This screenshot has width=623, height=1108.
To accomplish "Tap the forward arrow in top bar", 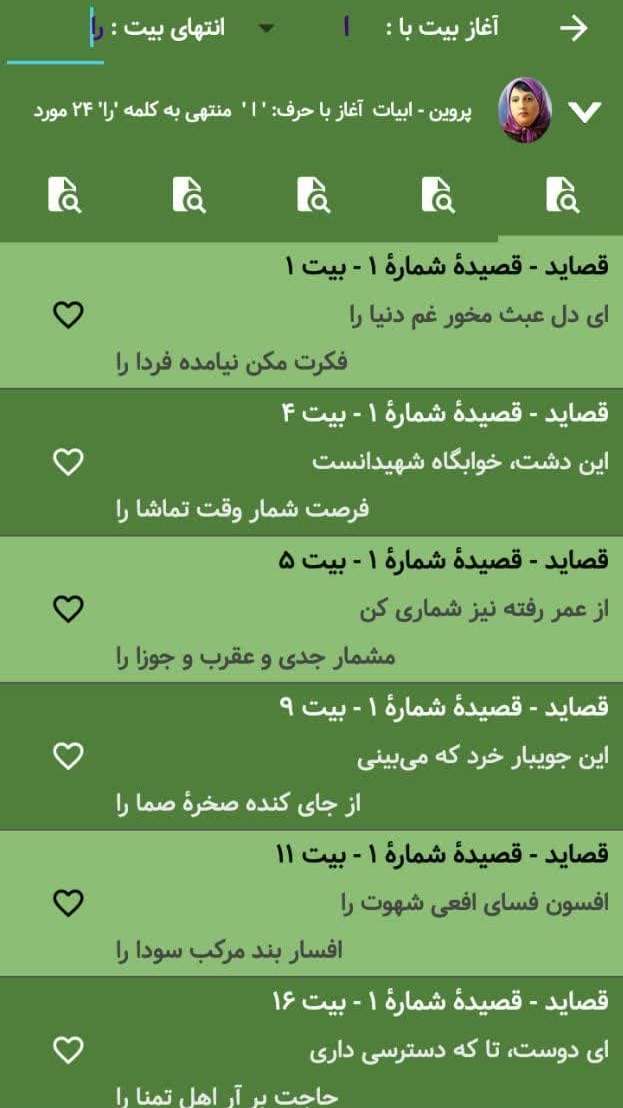I will 573,28.
